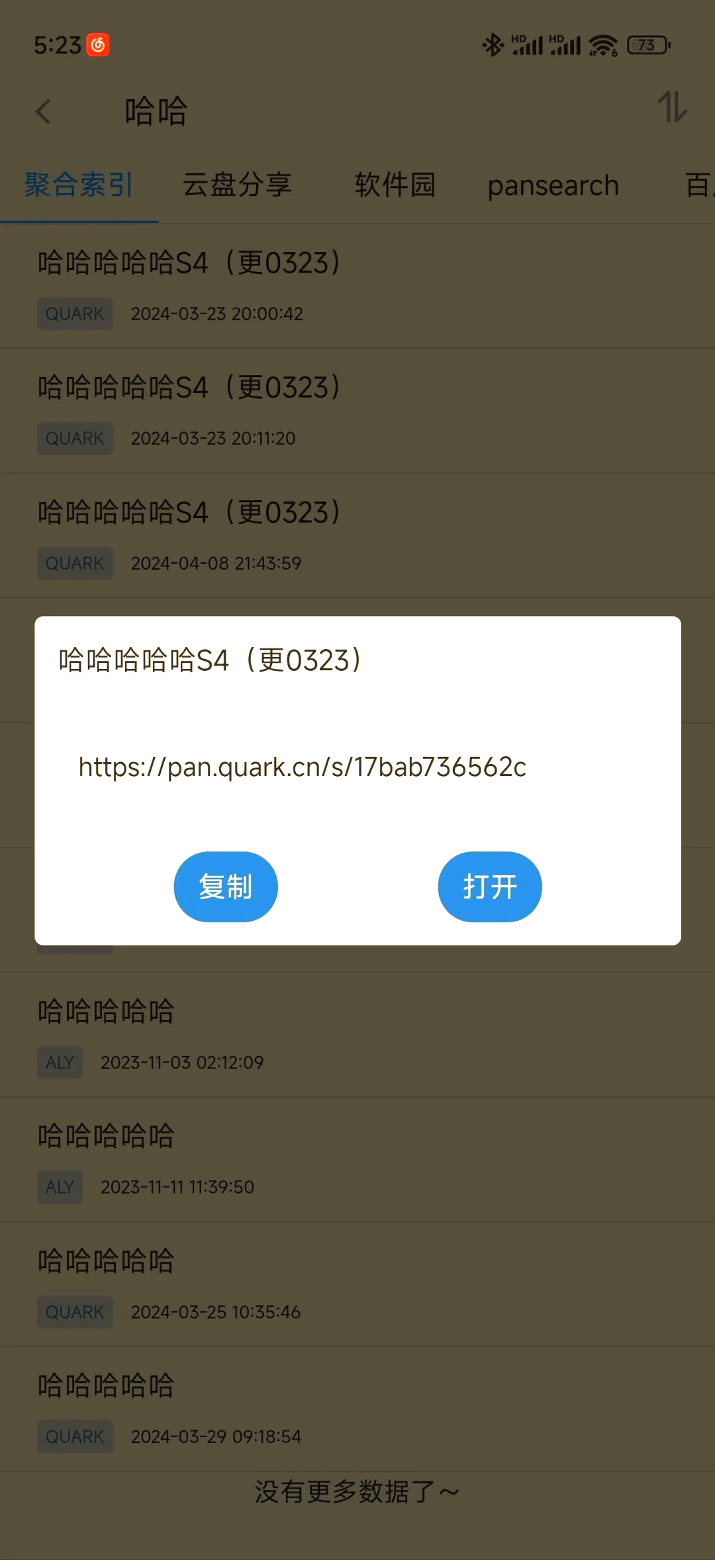Image resolution: width=715 pixels, height=1568 pixels.
Task: Open QUARK result dated 2024-03-23 20:00:42
Action: point(358,286)
